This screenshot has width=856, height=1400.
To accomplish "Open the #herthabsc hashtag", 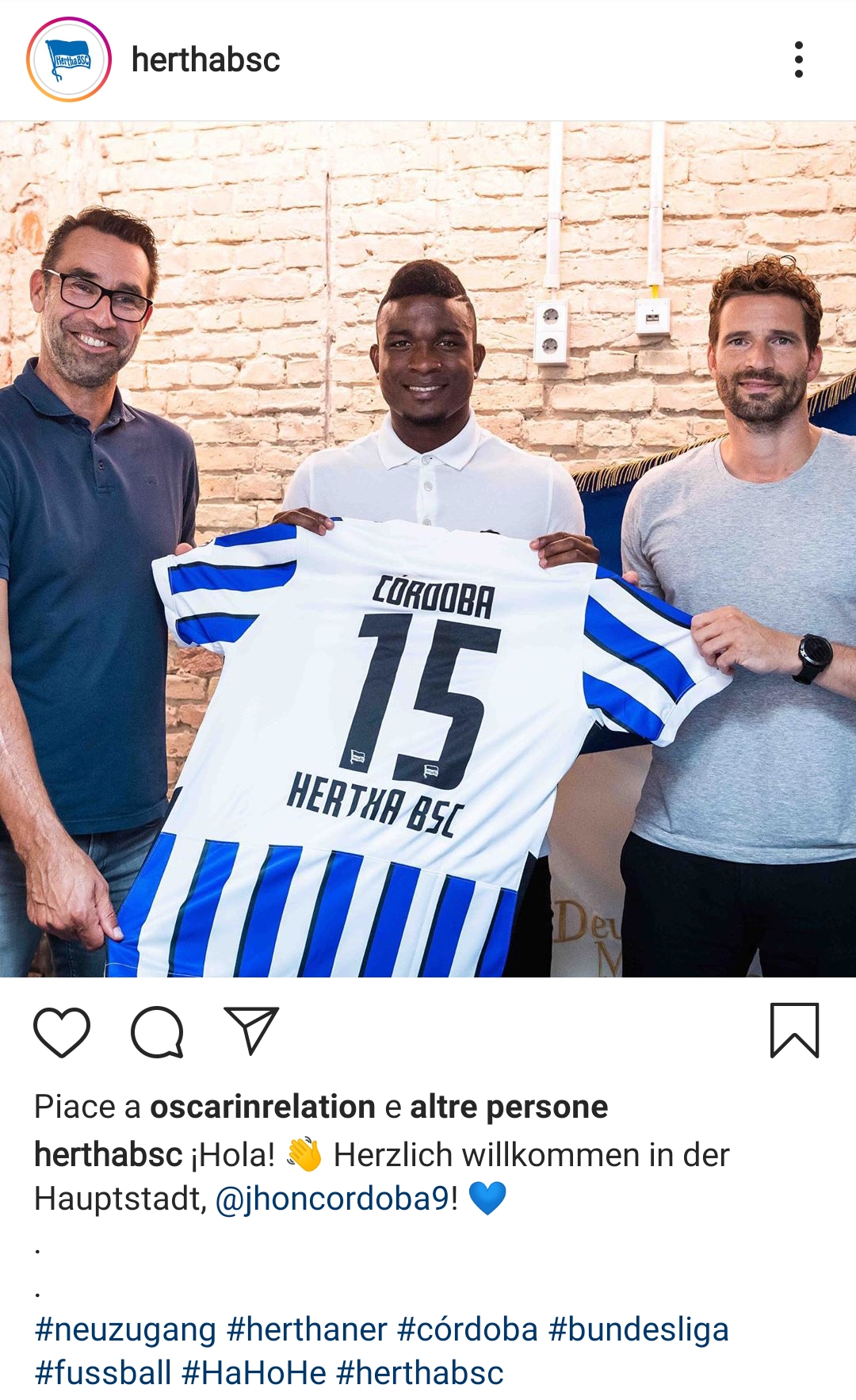I will [419, 1372].
